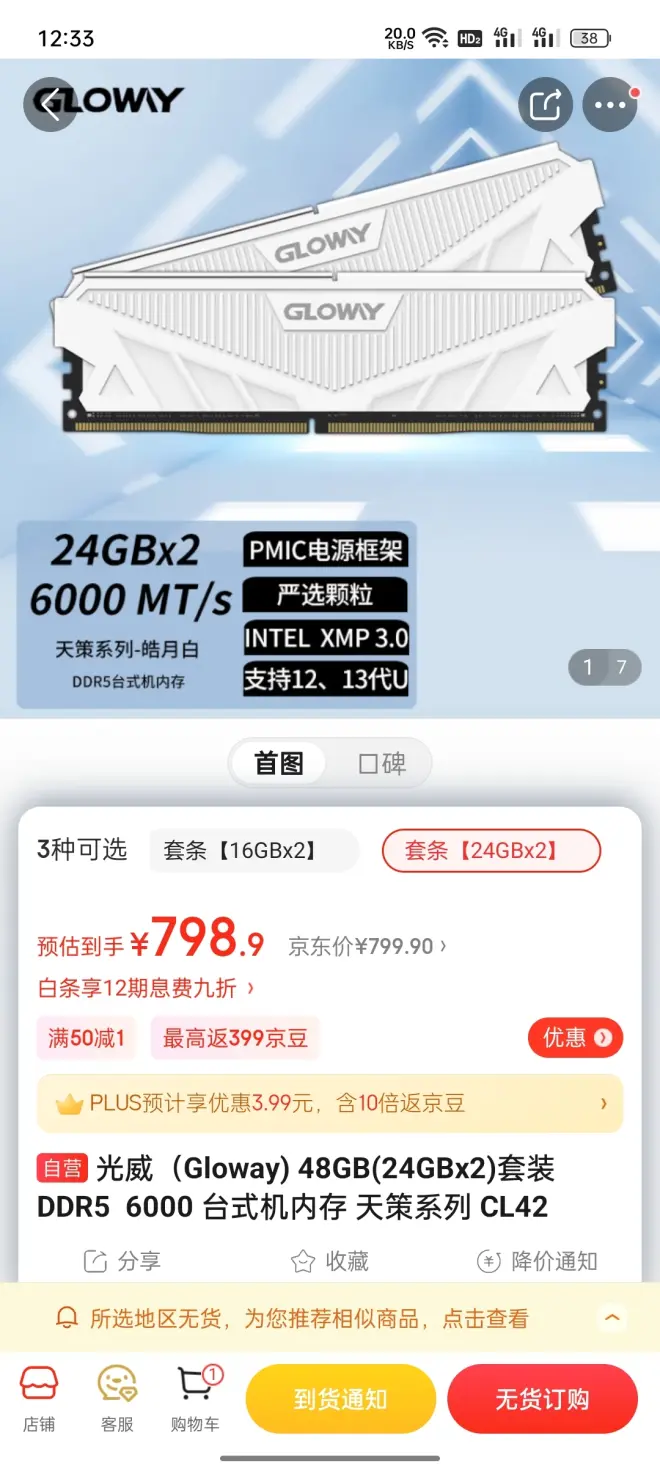Tap the 无货订购 button
This screenshot has width=660, height=1474.
point(542,1399)
